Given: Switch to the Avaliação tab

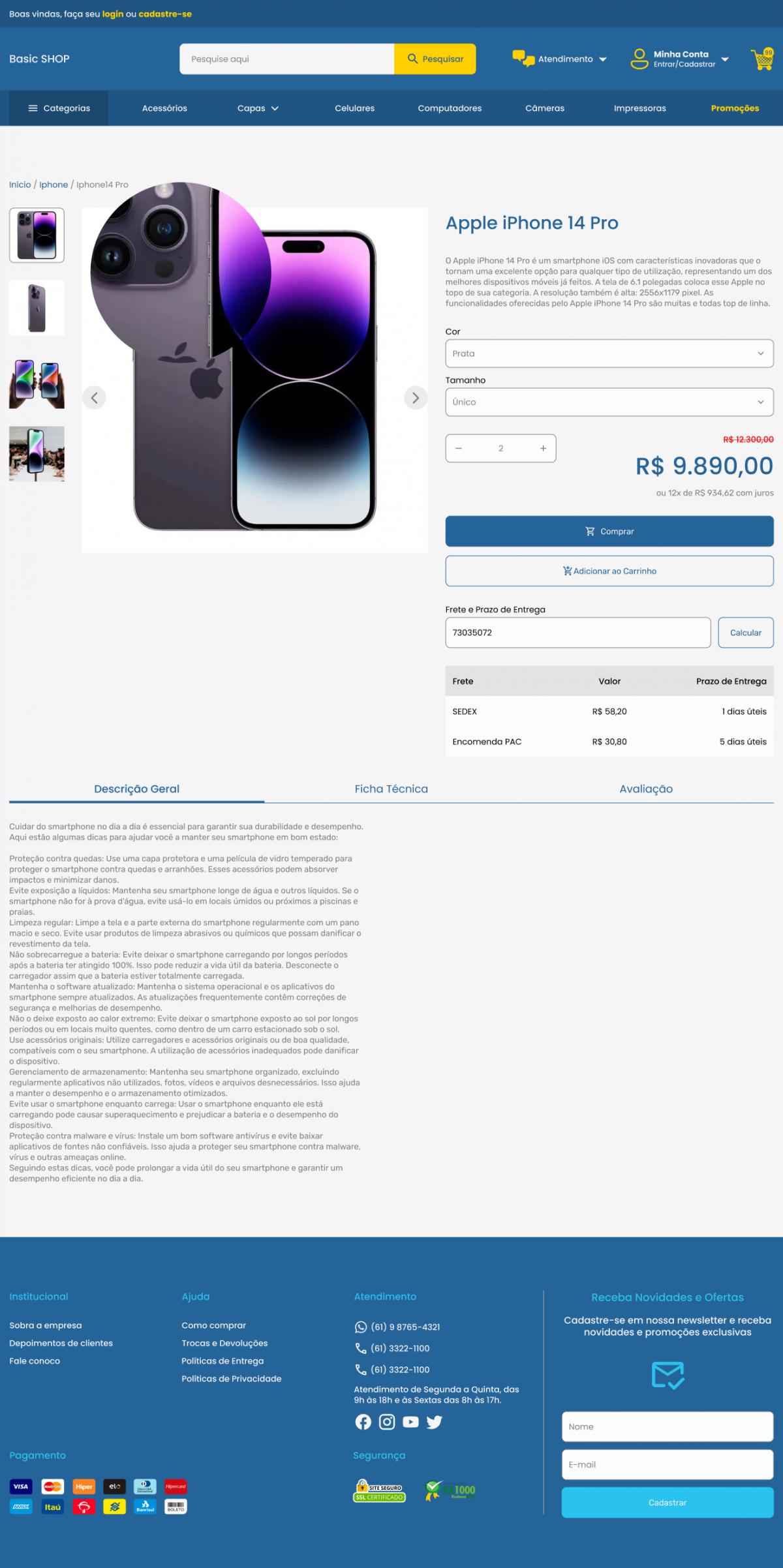Looking at the screenshot, I should (x=646, y=789).
